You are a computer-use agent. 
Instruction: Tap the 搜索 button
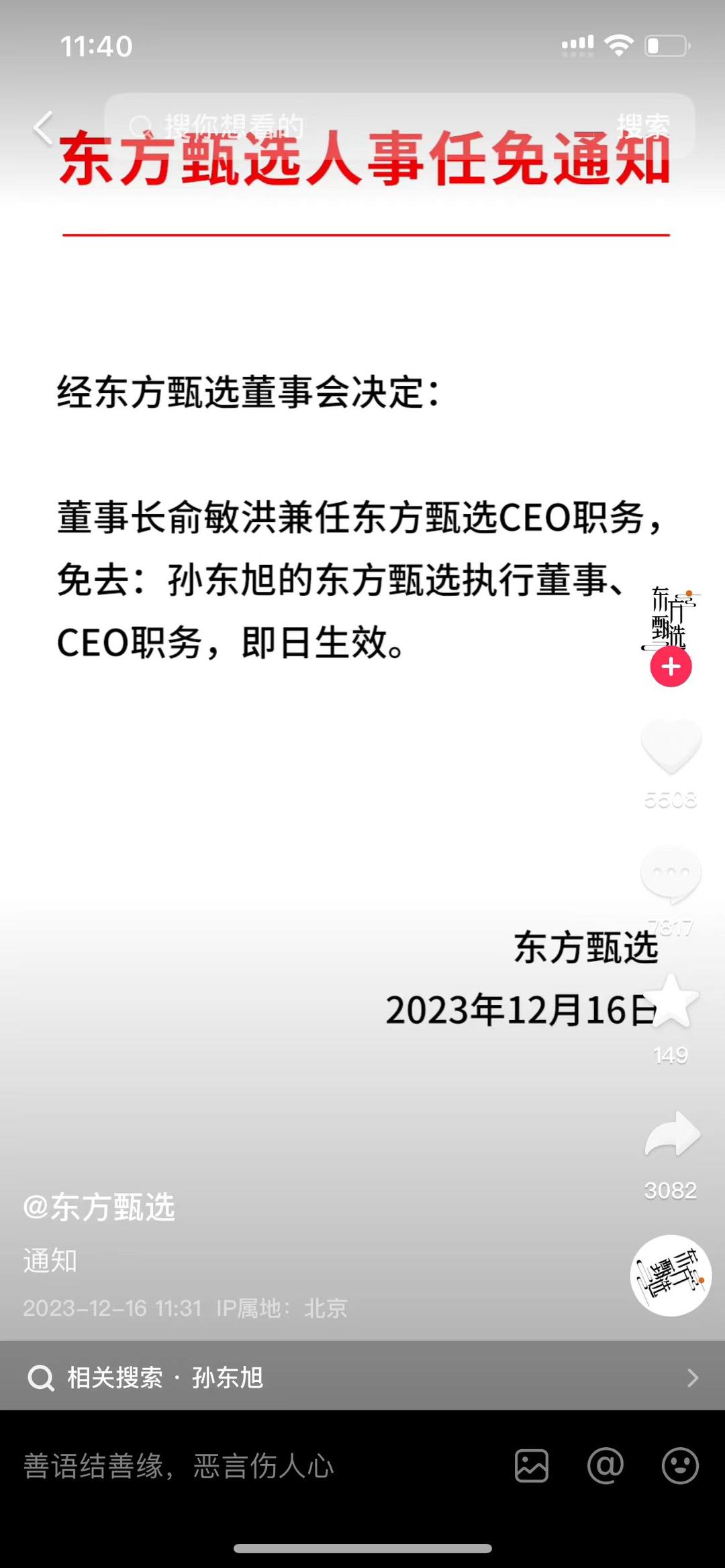tap(642, 125)
